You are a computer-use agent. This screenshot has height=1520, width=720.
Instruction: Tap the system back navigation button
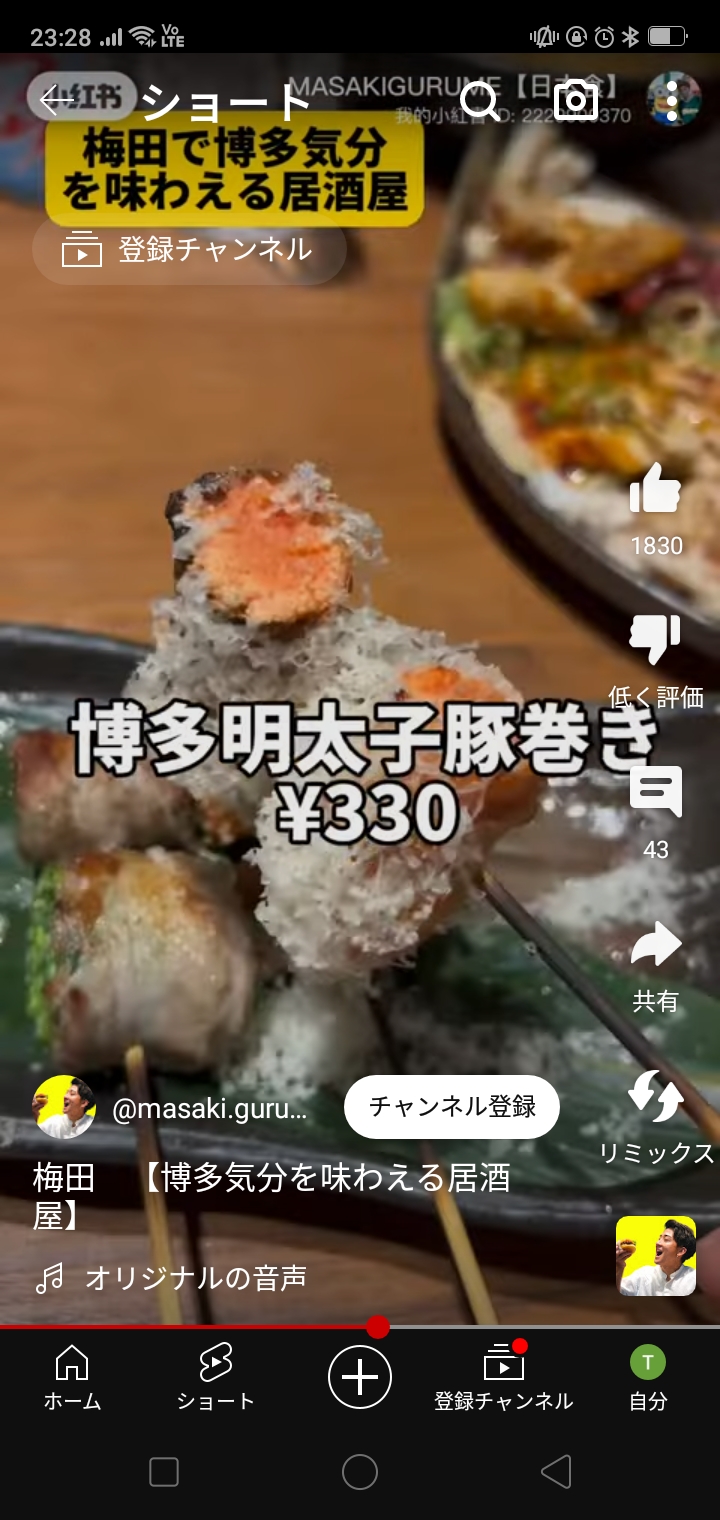point(556,1472)
